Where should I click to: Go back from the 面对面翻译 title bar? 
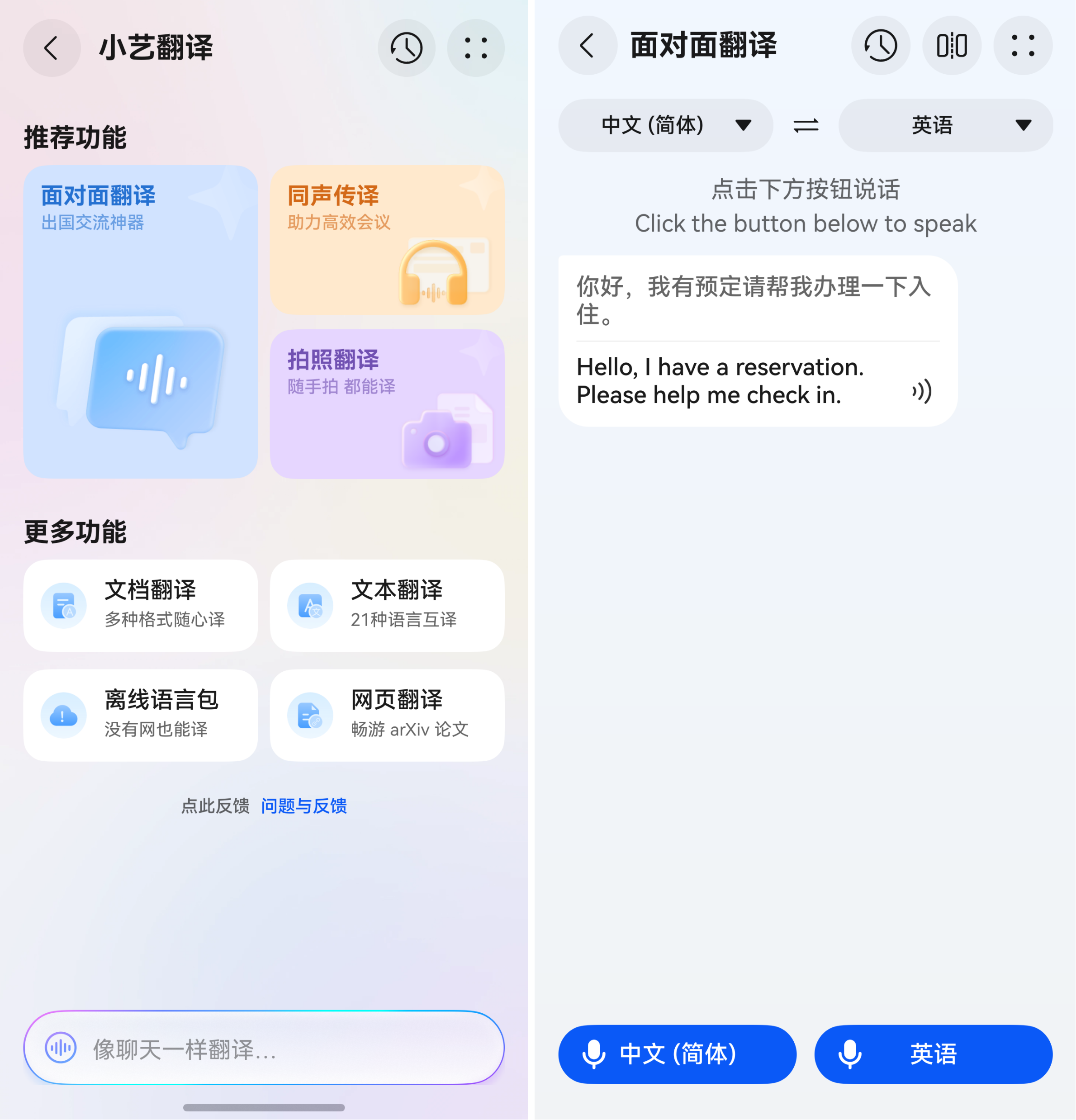(x=587, y=46)
